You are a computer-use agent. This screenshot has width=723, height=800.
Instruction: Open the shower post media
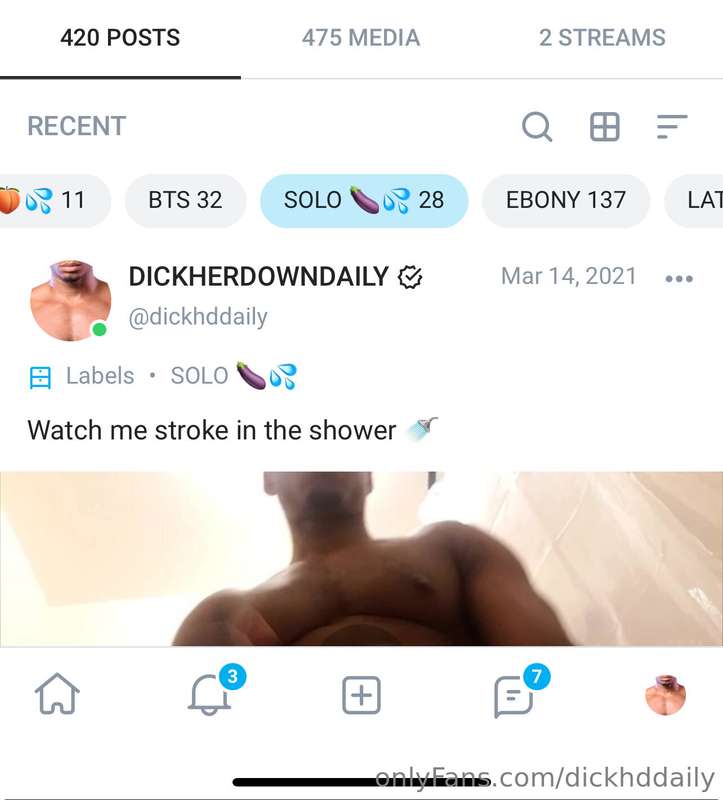[x=361, y=558]
